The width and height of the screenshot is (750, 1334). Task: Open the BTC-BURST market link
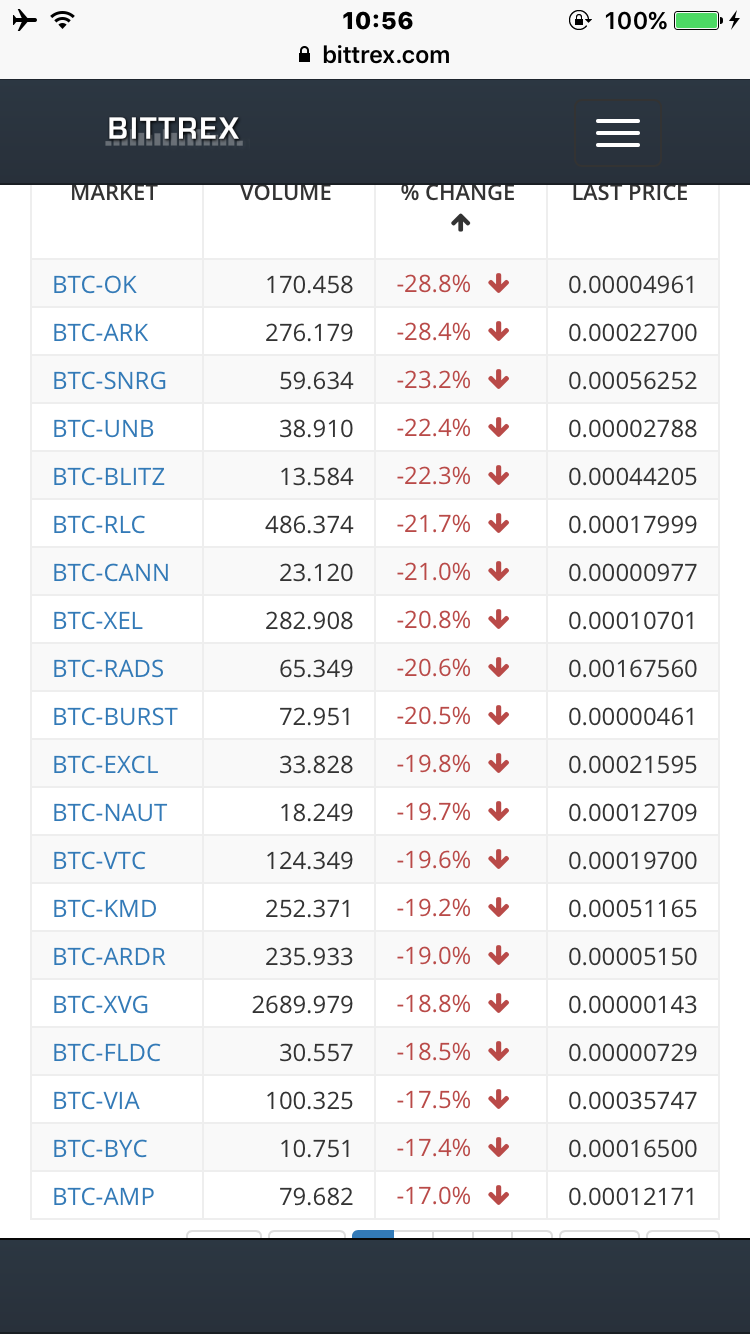[115, 717]
